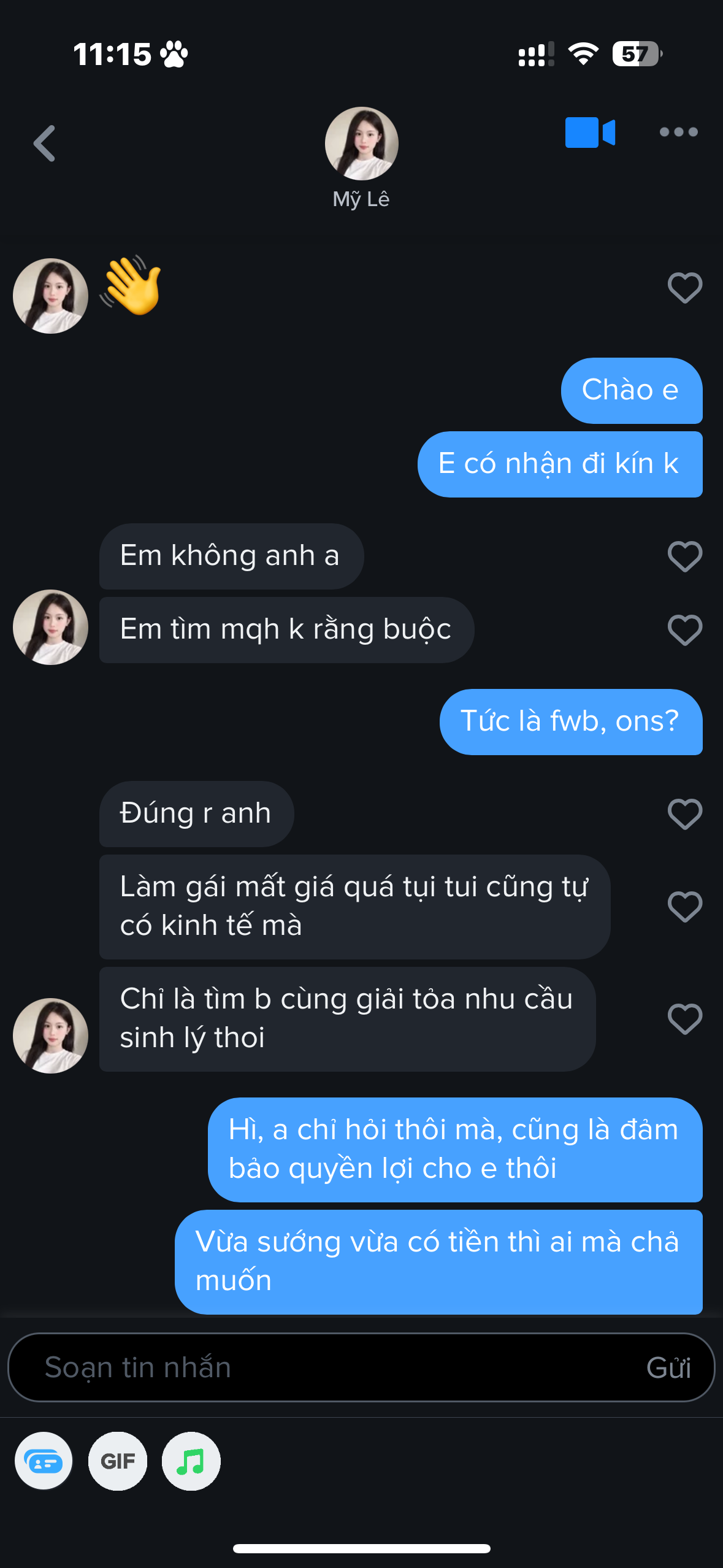Open Mỹ Lê's profile from the header photo

[x=361, y=144]
